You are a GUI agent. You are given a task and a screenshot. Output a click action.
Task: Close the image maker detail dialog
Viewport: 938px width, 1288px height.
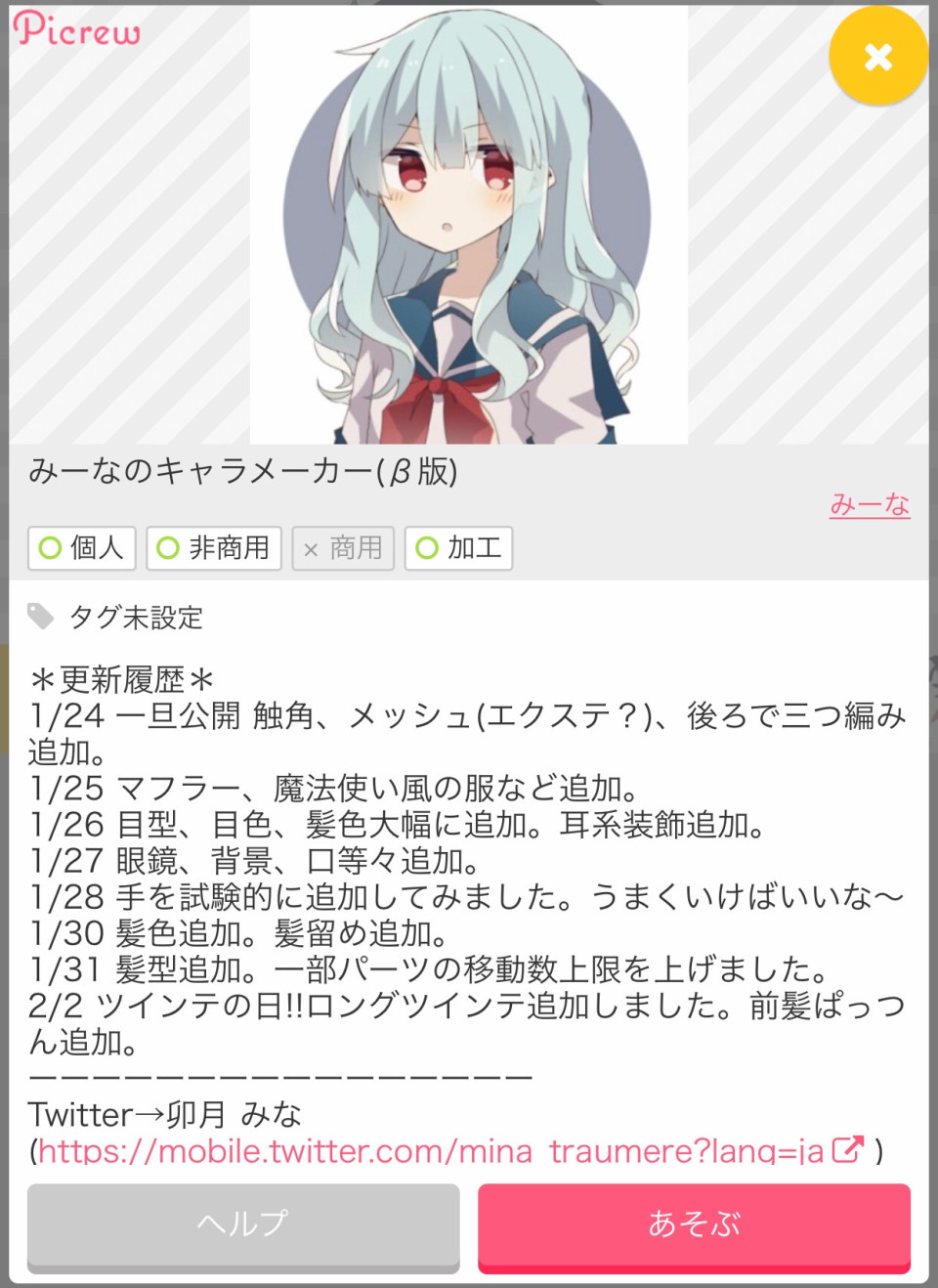[877, 57]
